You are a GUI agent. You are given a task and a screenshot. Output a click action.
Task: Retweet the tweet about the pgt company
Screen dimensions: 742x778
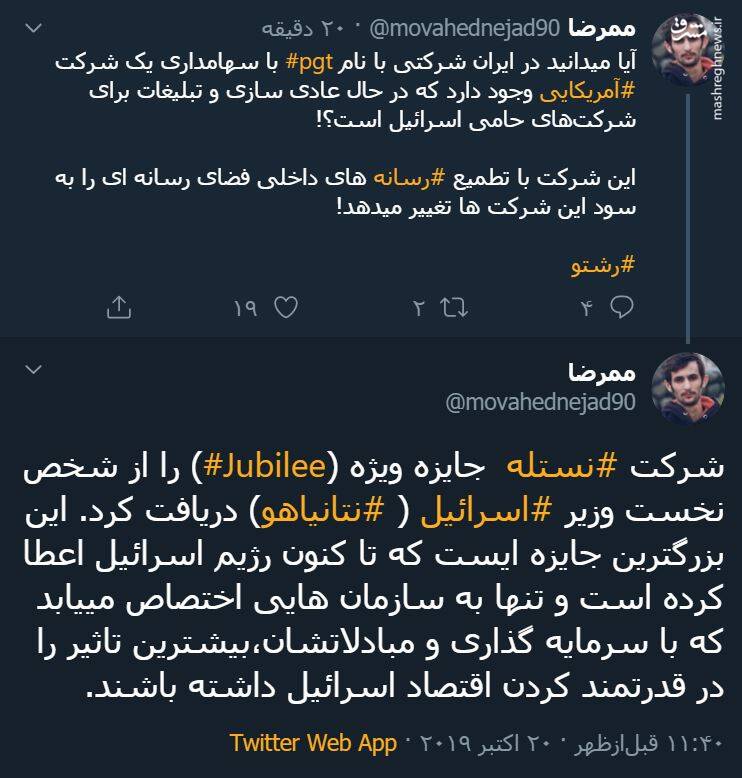pyautogui.click(x=455, y=307)
